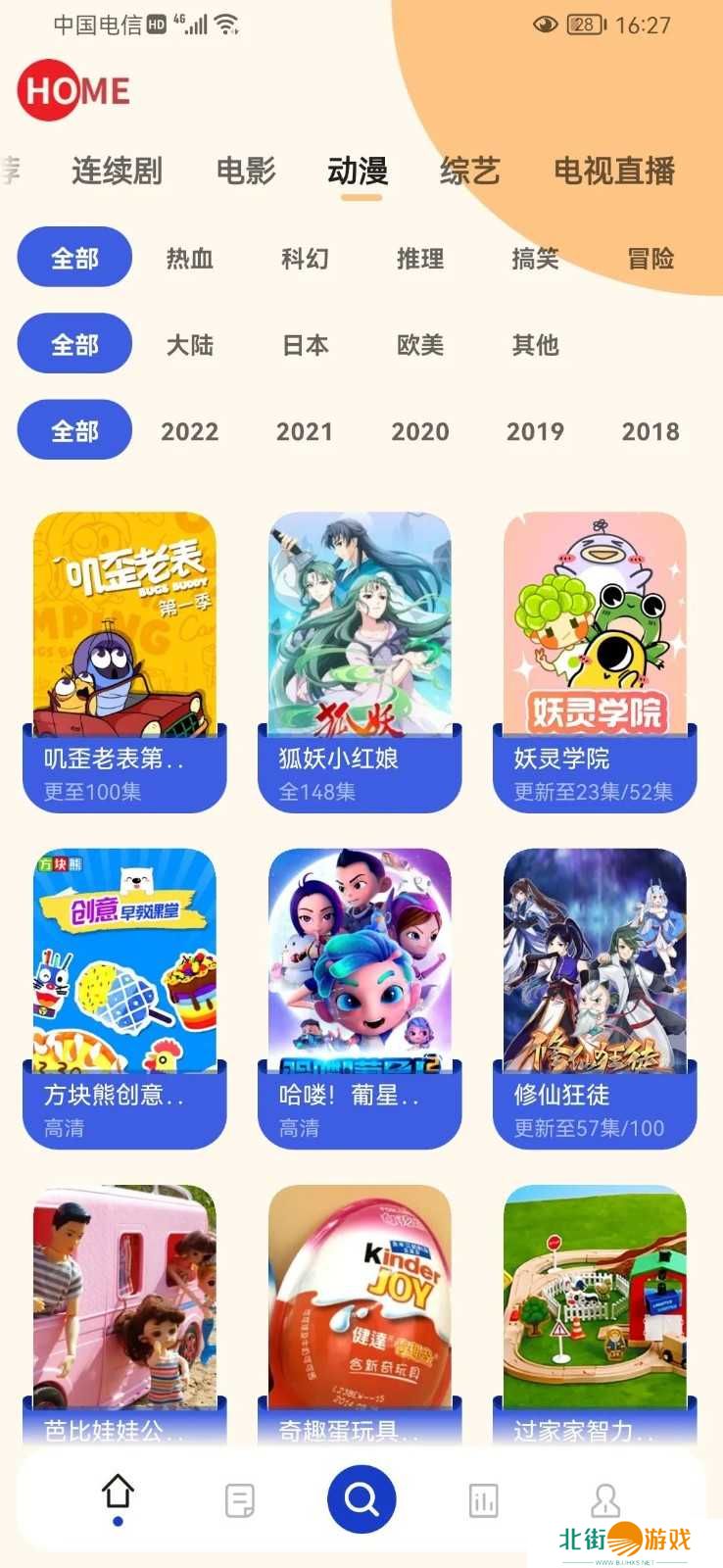
Task: Filter anime by year 2022
Action: coord(190,431)
